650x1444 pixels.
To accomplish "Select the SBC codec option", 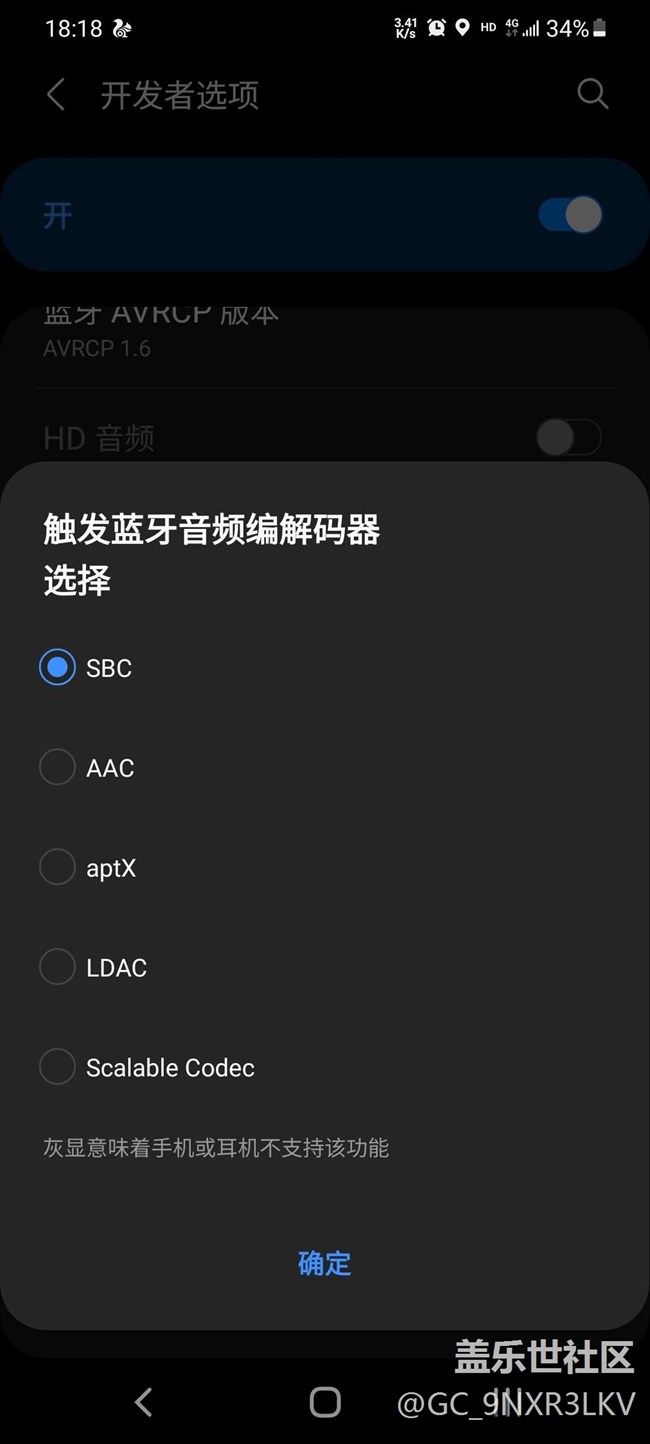I will tap(58, 668).
